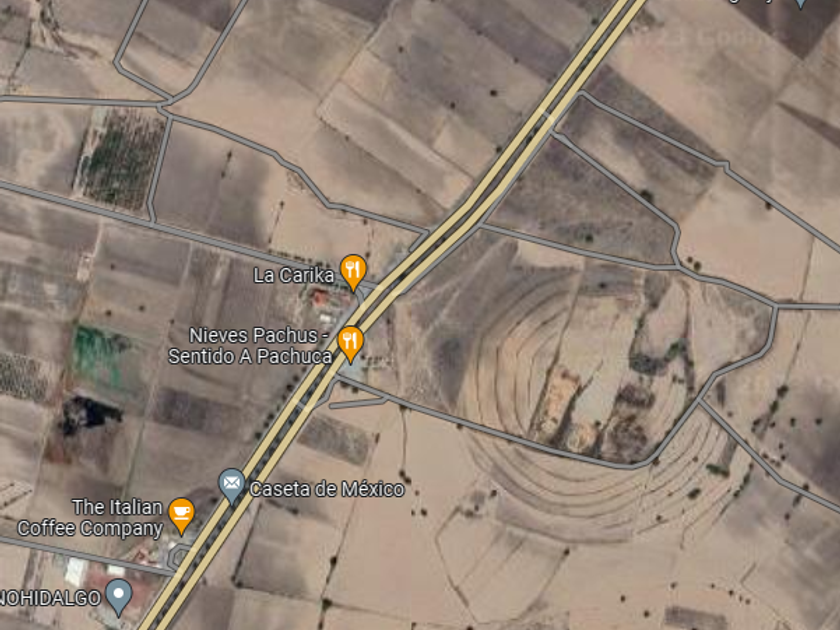Select the Nieves Pachus restaurant marker
The width and height of the screenshot is (840, 630).
[350, 343]
